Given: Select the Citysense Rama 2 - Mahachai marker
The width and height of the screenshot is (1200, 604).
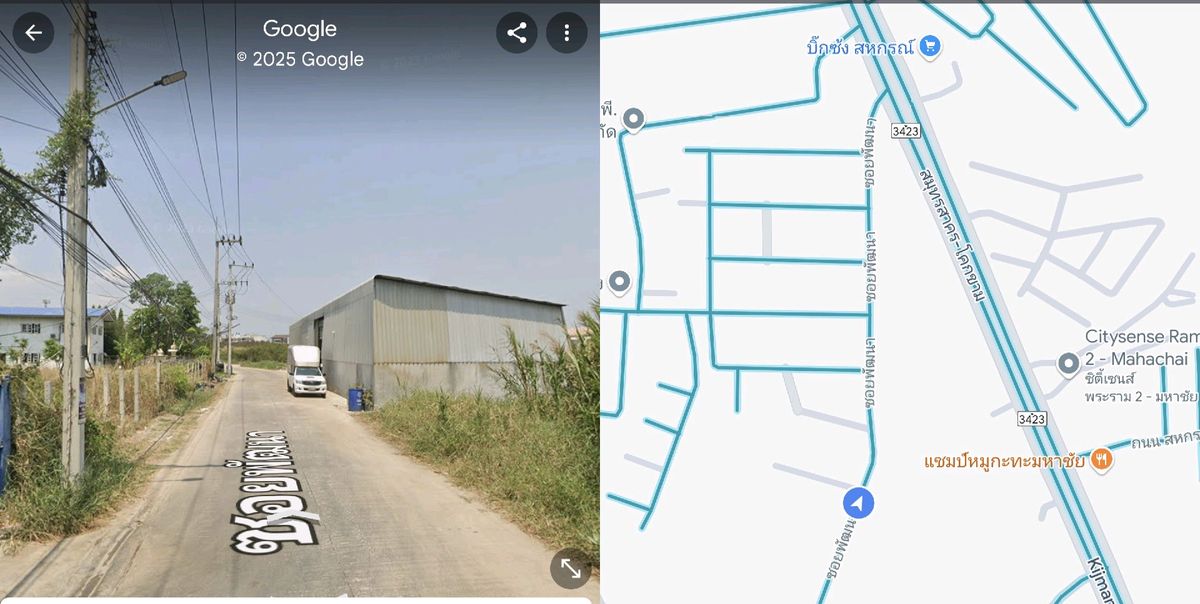Looking at the screenshot, I should 1068,362.
